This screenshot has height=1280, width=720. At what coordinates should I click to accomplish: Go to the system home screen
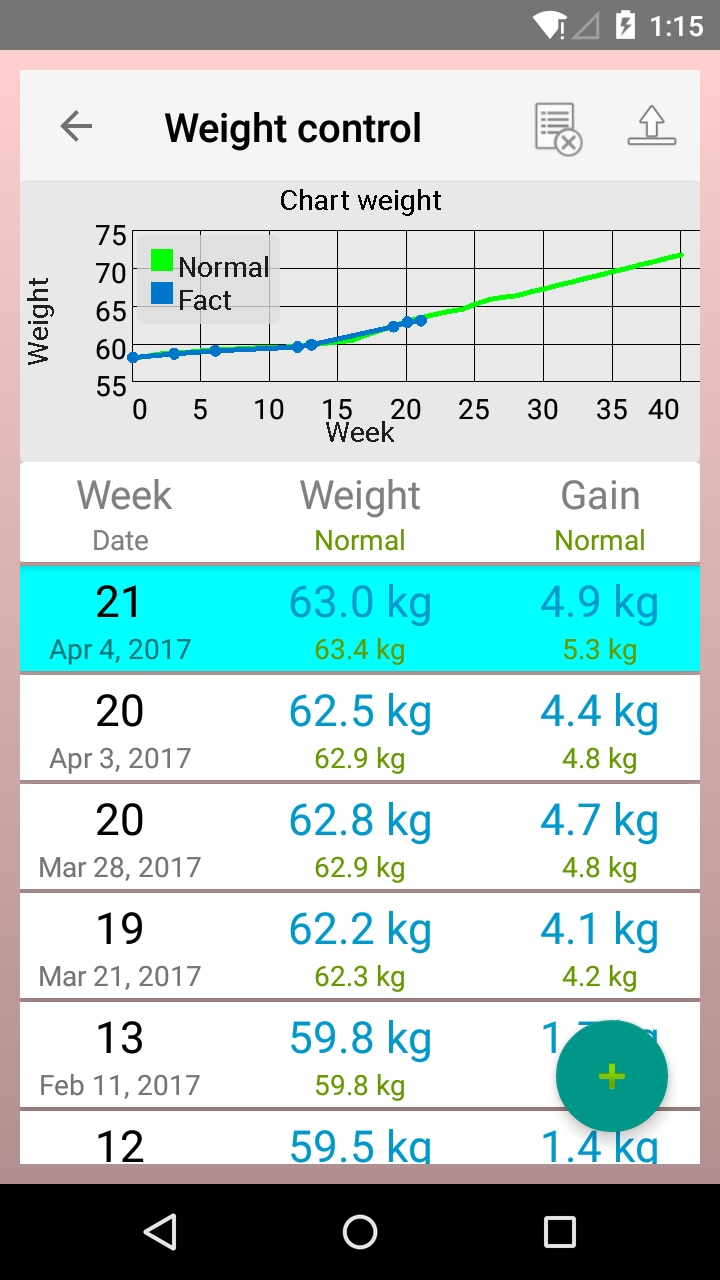360,1232
